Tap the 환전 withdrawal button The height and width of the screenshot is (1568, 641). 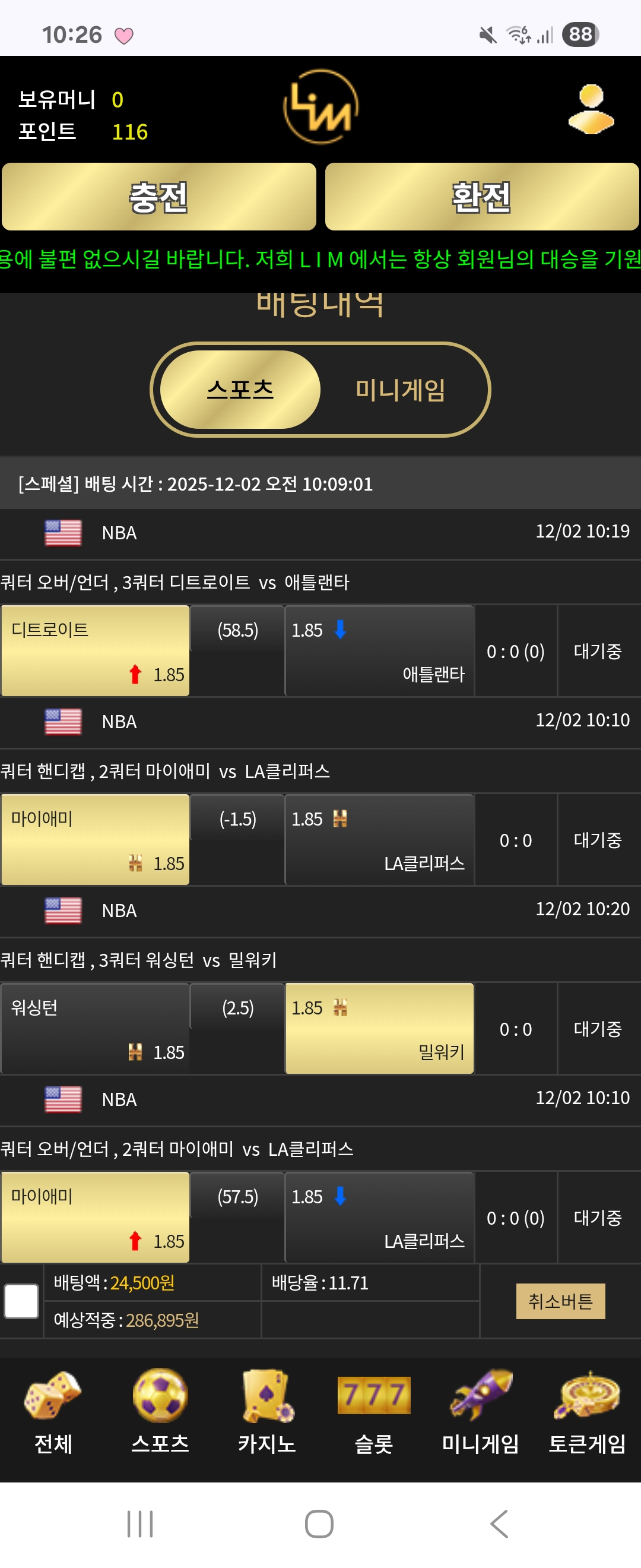[482, 197]
